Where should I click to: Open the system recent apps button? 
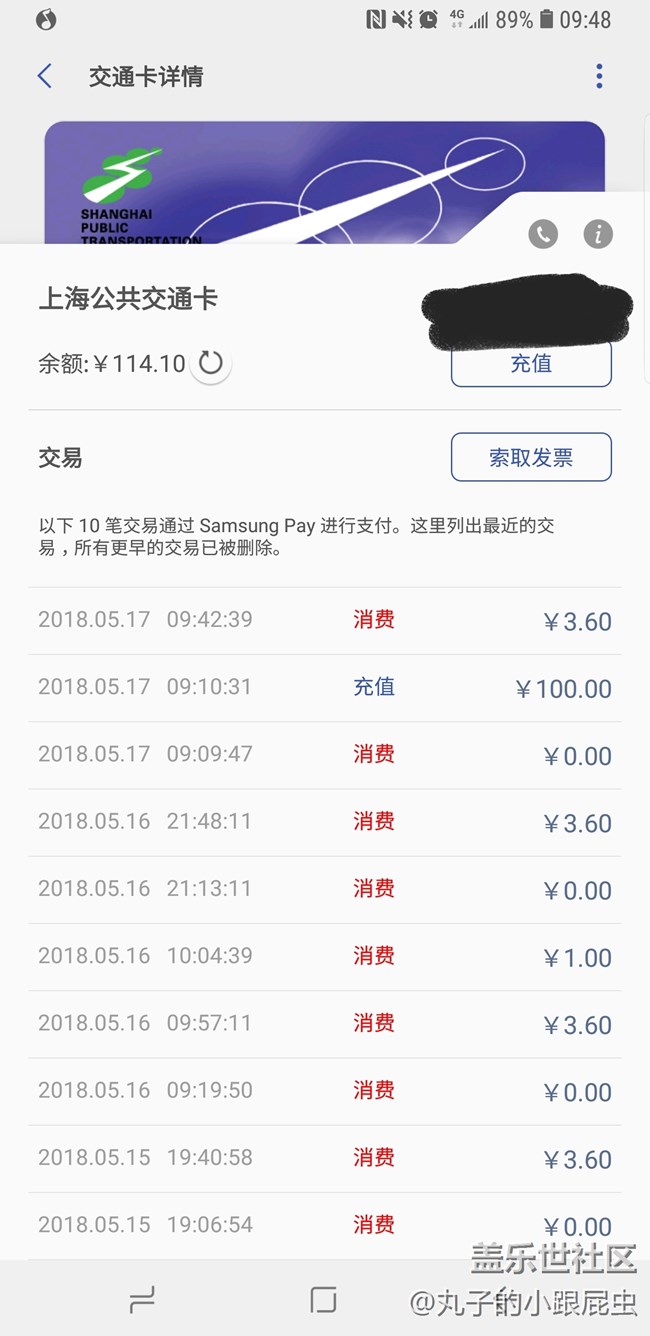[142, 1300]
